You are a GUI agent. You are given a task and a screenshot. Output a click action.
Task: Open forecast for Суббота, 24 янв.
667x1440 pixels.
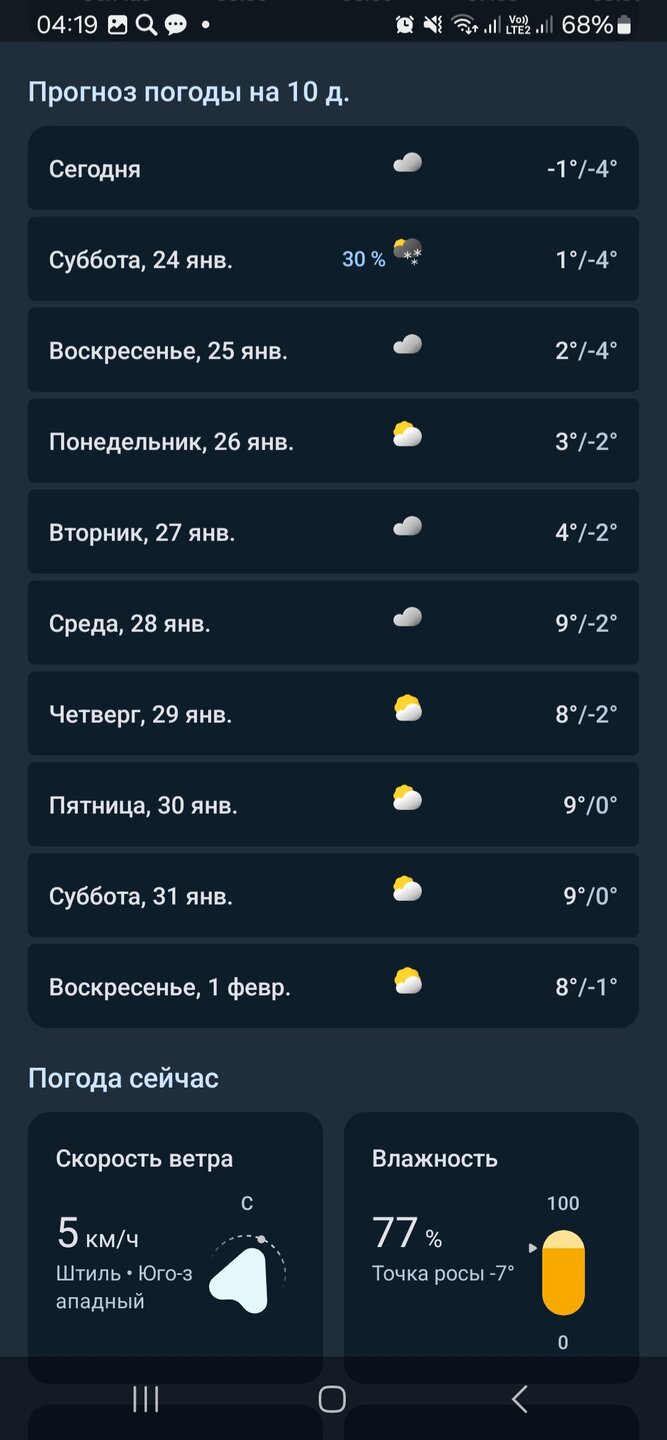click(333, 259)
